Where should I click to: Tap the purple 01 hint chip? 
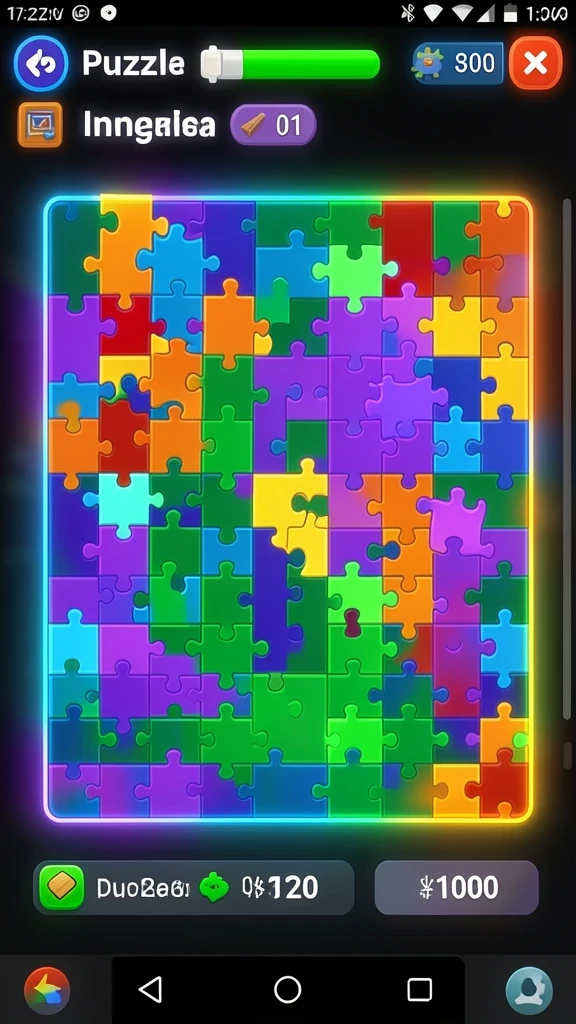click(x=273, y=124)
